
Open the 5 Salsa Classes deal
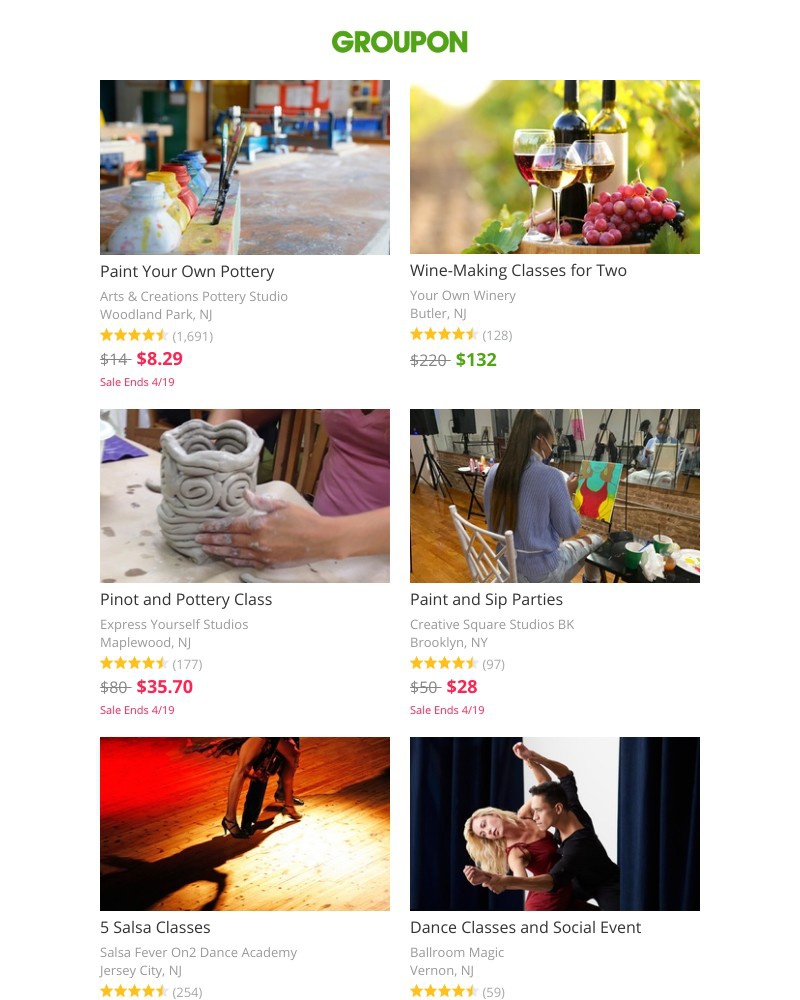click(x=155, y=927)
